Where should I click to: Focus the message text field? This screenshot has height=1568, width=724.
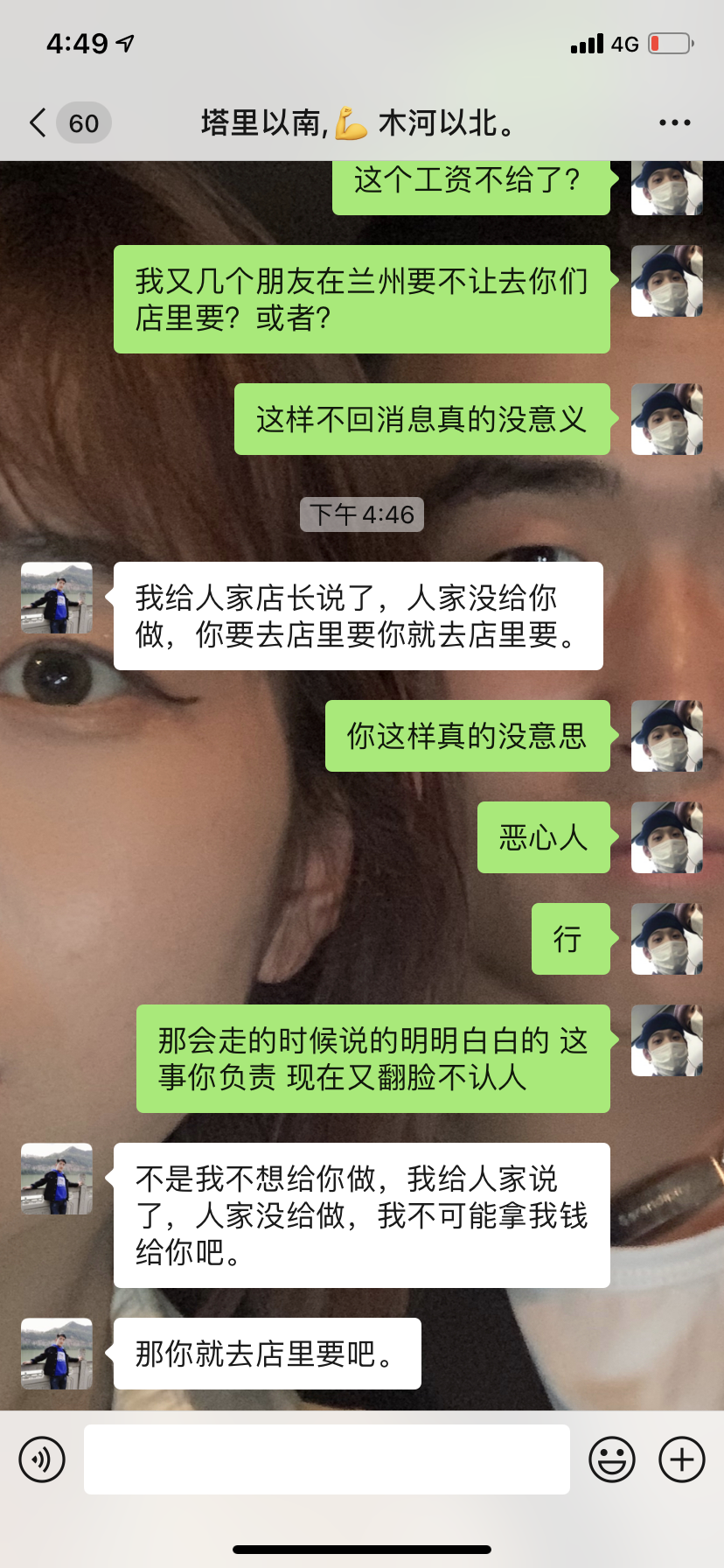point(326,1459)
